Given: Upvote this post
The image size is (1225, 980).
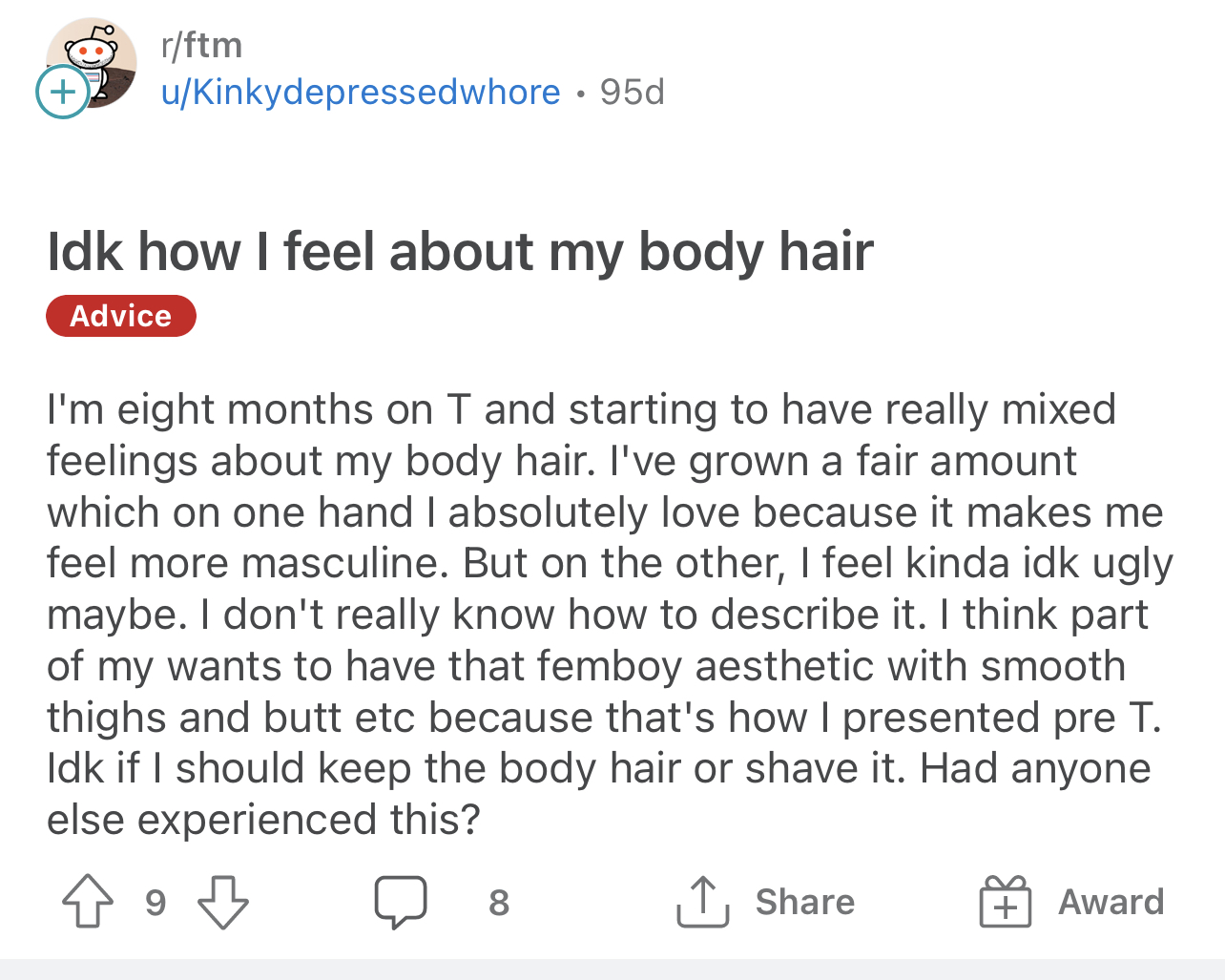Looking at the screenshot, I should pos(88,901).
